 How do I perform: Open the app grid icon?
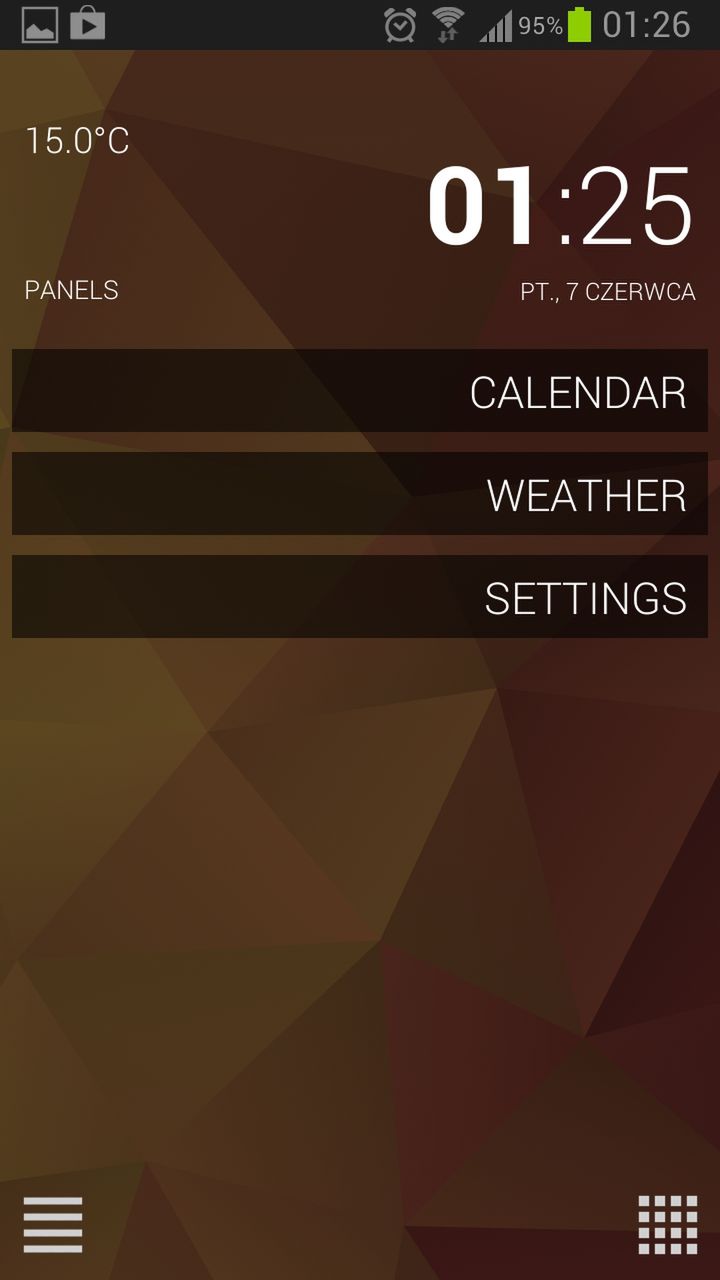(x=667, y=1224)
